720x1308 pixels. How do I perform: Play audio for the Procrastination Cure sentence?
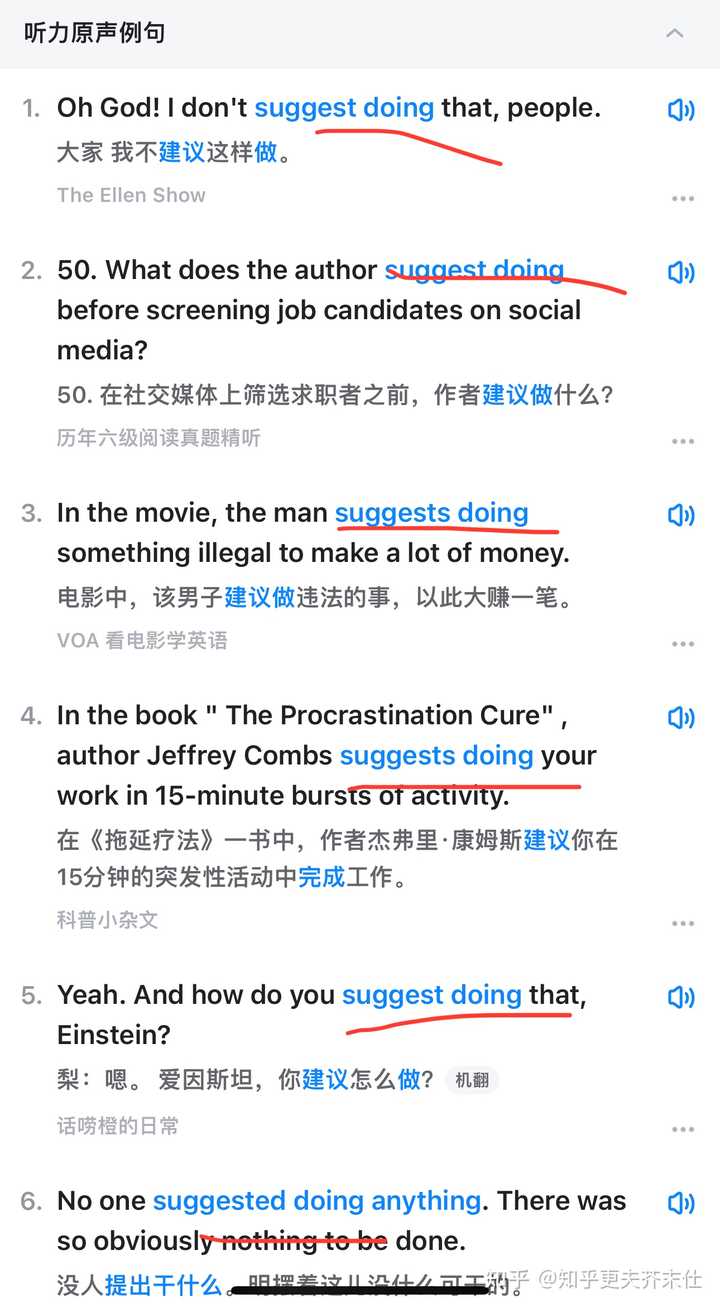tap(681, 717)
